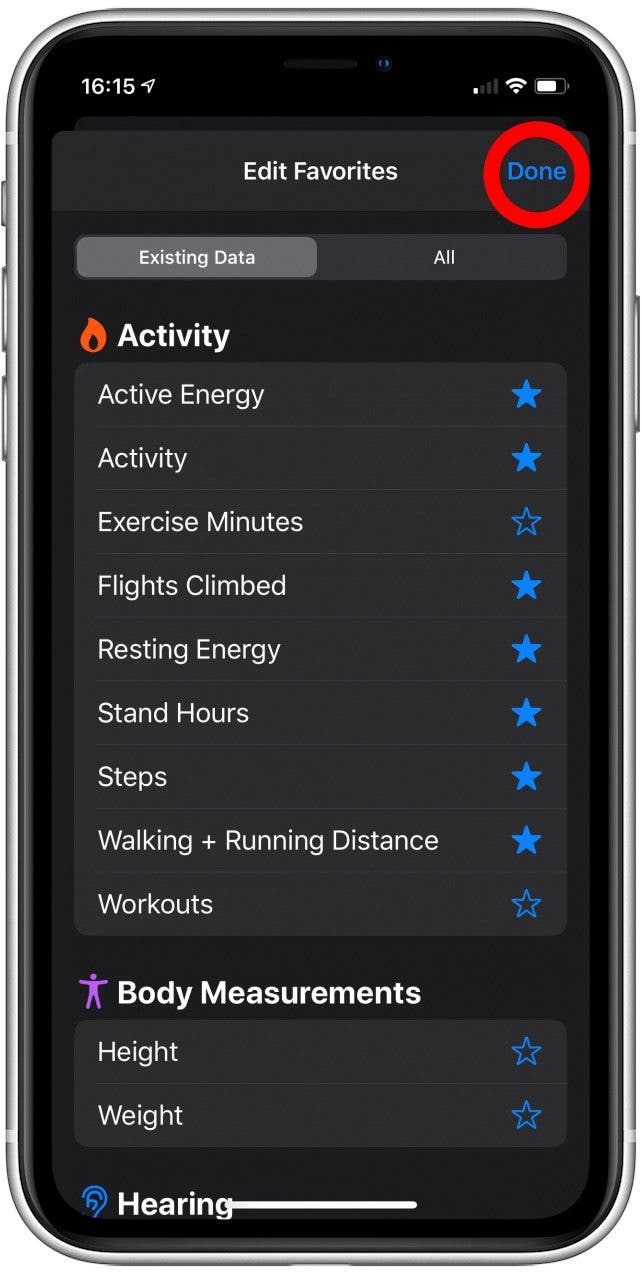Star the Weight measurement

click(526, 1116)
